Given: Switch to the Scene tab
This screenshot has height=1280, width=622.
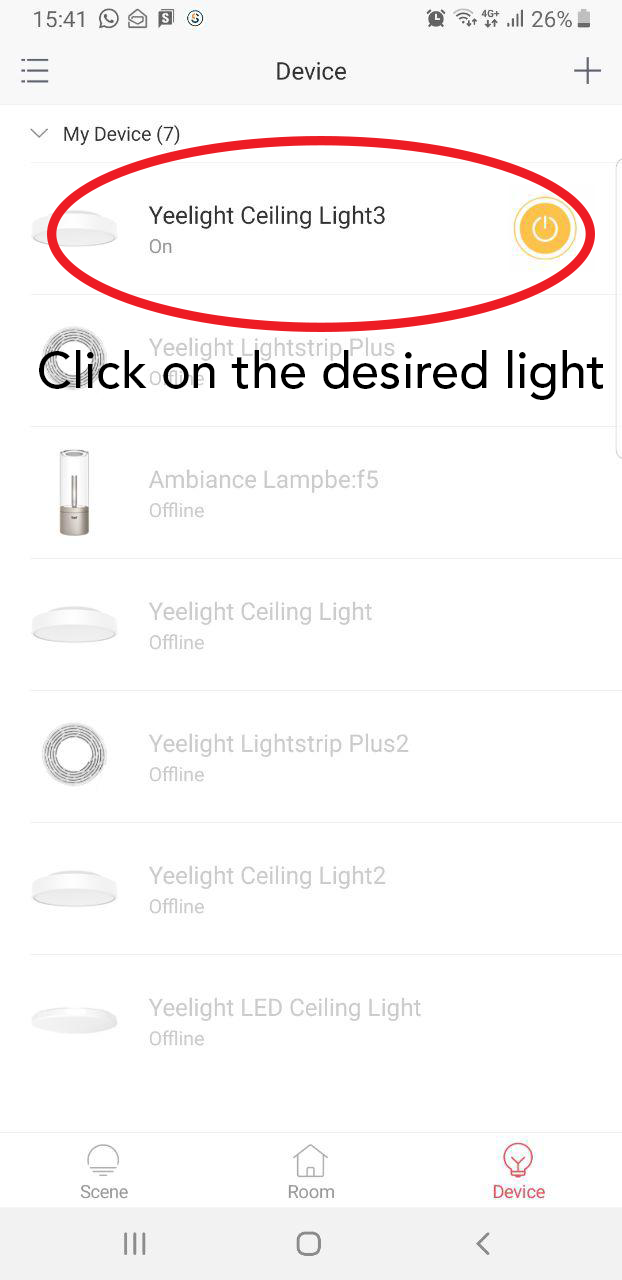Looking at the screenshot, I should (x=104, y=1171).
